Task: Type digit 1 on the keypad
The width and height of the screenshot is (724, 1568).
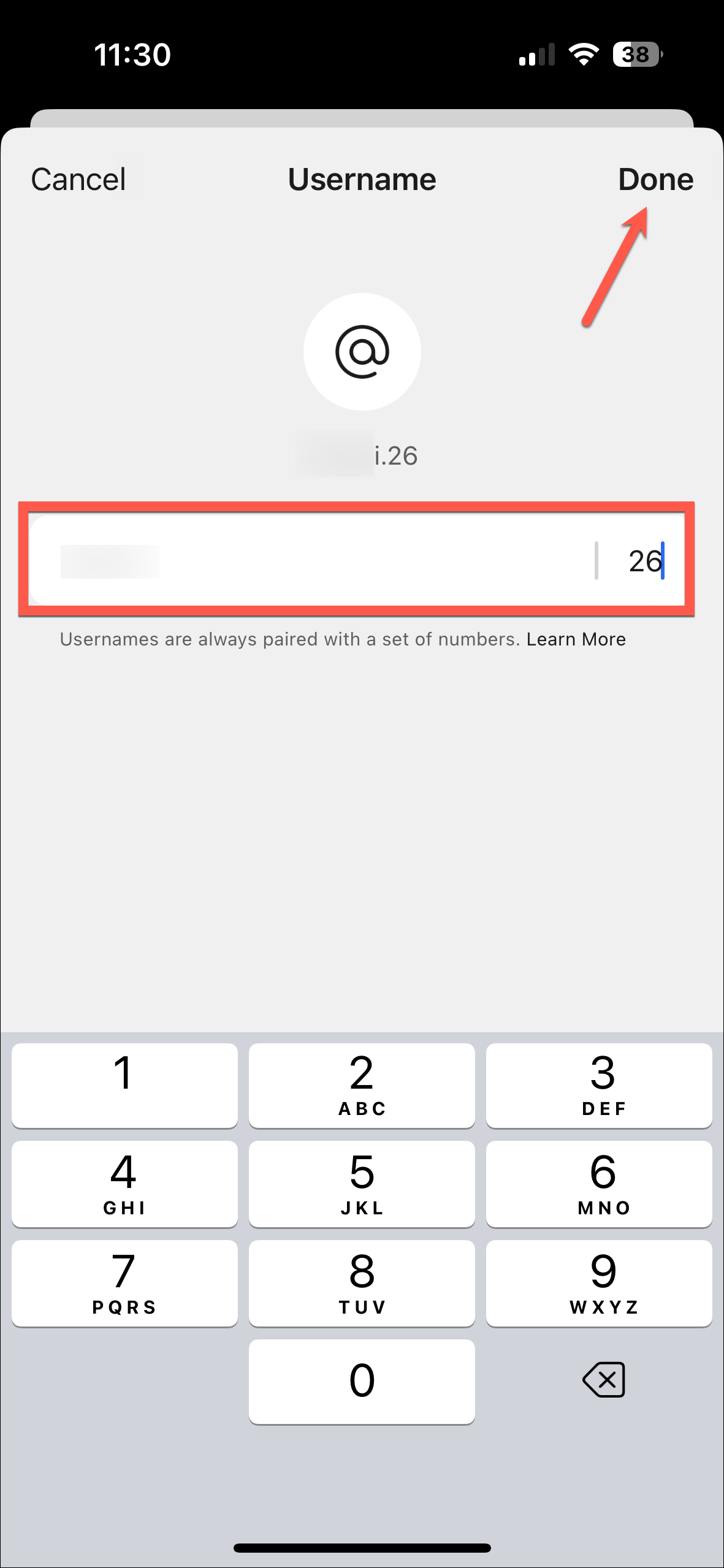Action: coord(124,1085)
